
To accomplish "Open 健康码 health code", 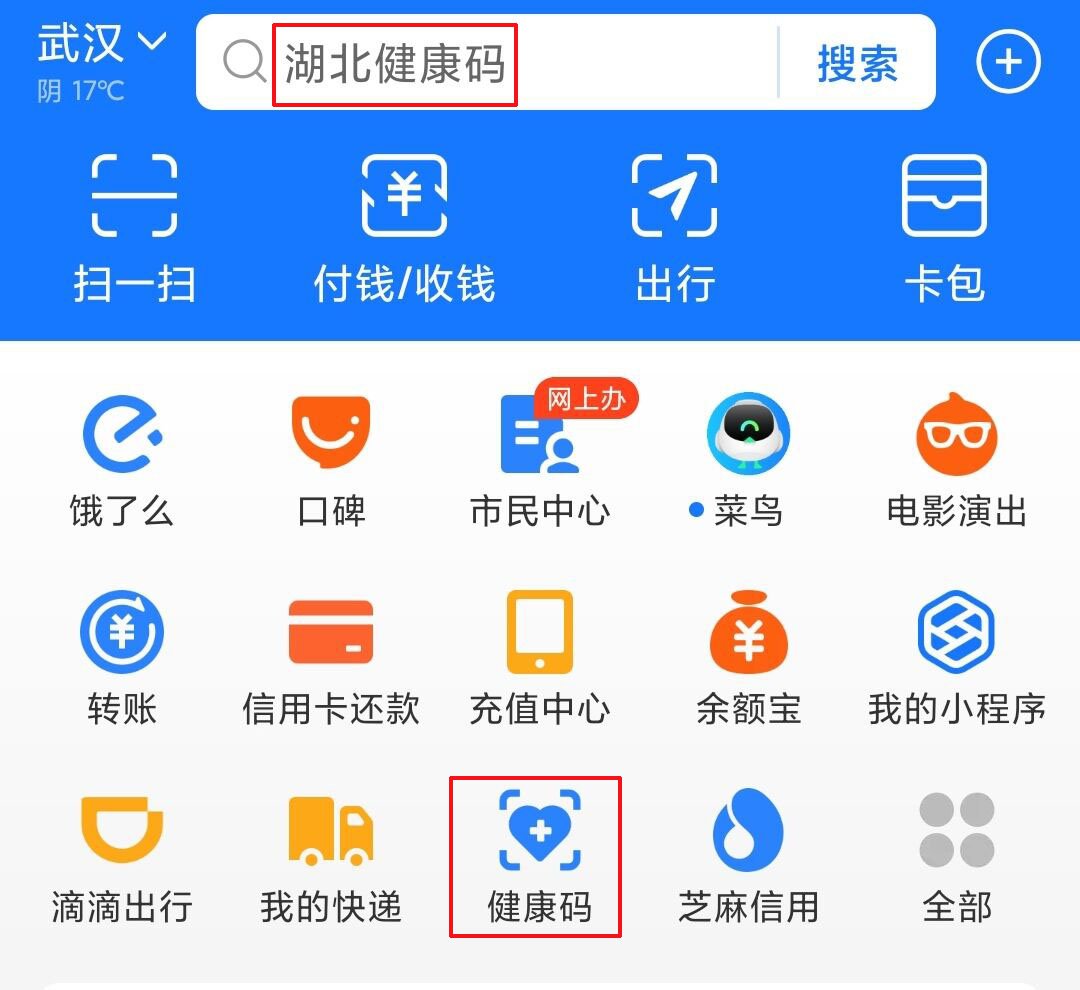I will 538,857.
